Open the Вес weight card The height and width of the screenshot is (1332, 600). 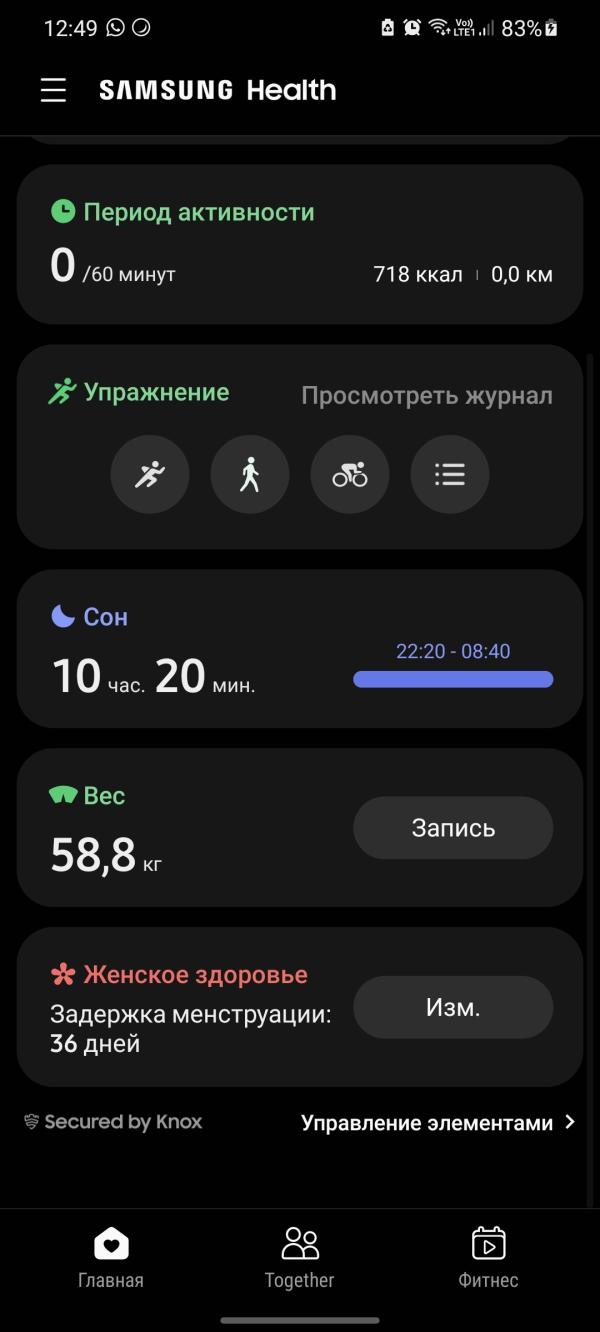[180, 828]
